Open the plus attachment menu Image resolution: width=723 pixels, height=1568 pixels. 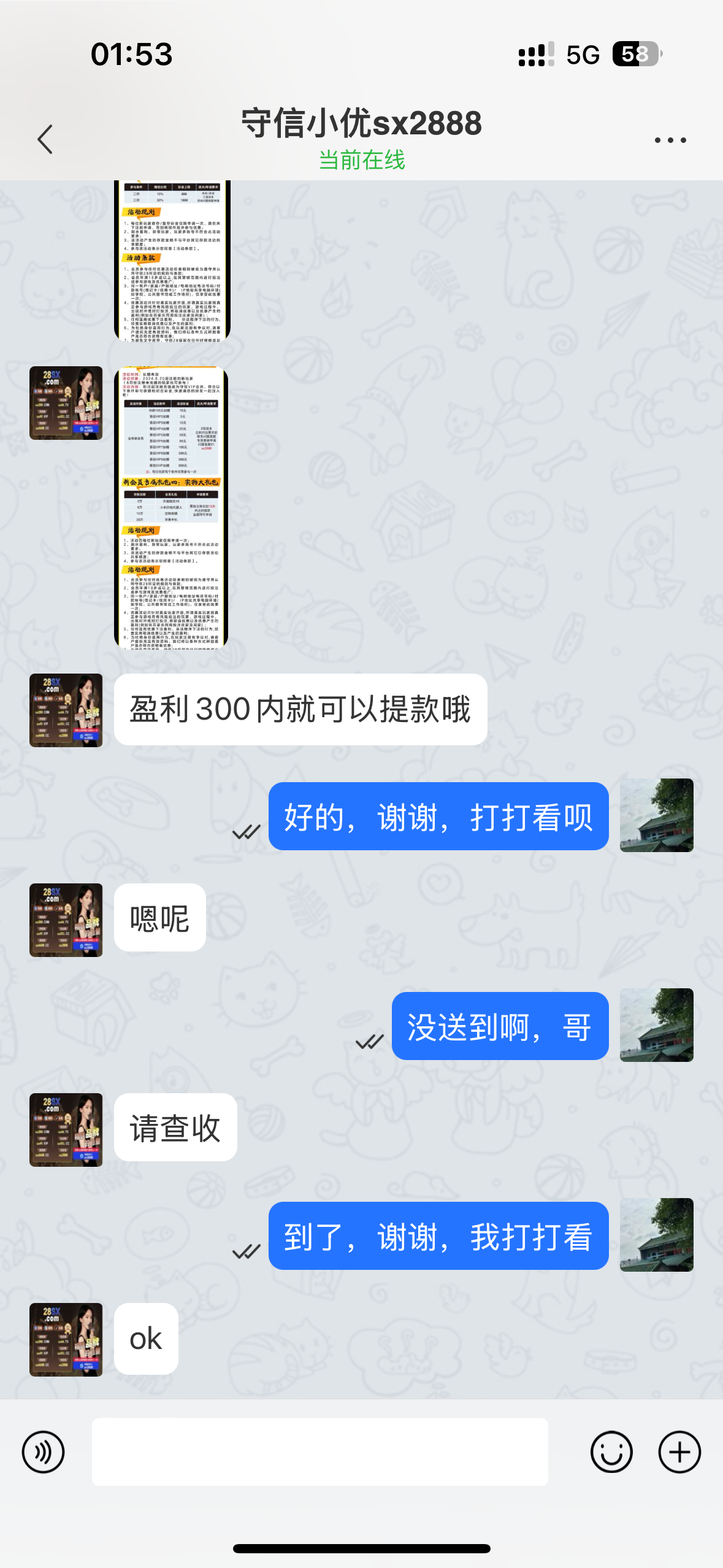(679, 1451)
